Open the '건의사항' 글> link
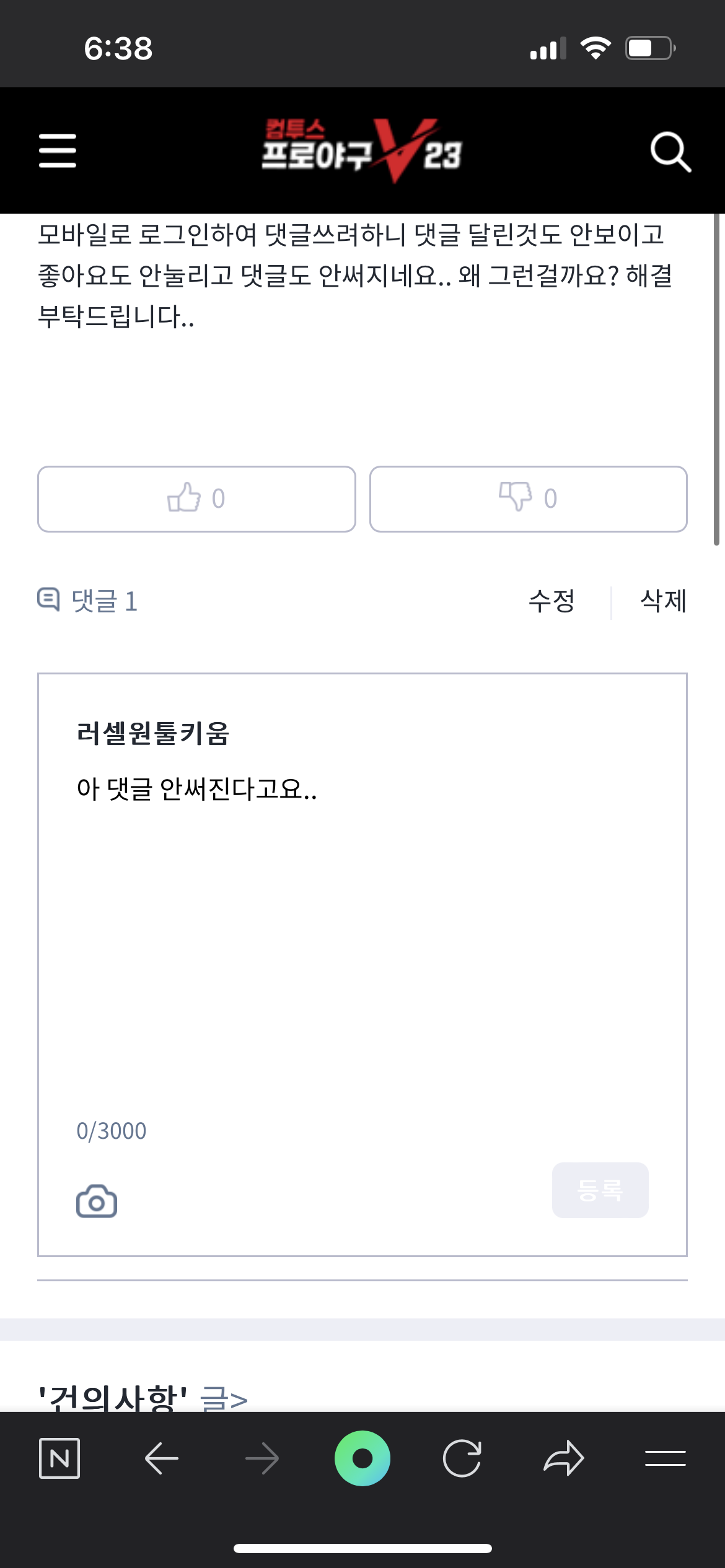This screenshot has height=1568, width=725. (143, 1398)
